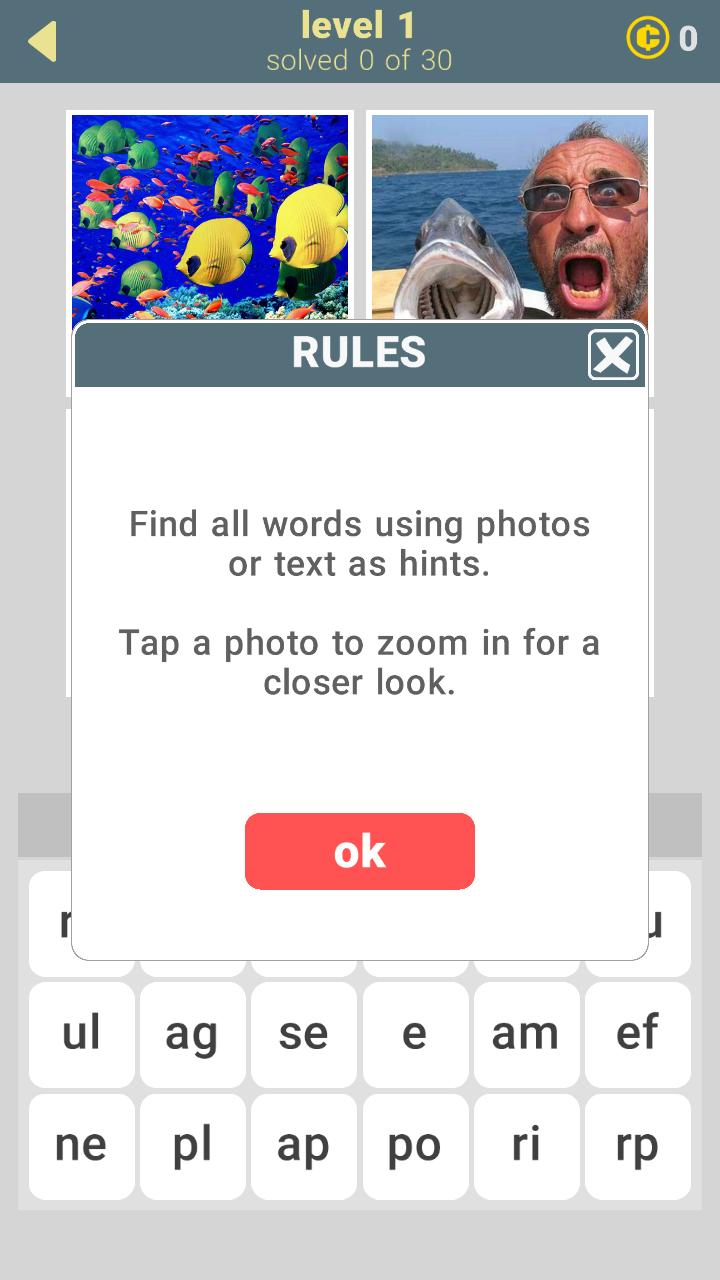720x1280 pixels.
Task: Zoom into the tropical fish photo
Action: pos(210,215)
